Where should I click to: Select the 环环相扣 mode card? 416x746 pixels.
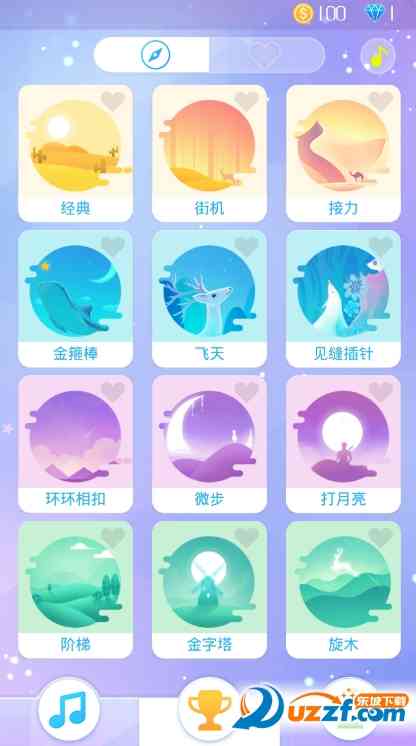coord(76,444)
